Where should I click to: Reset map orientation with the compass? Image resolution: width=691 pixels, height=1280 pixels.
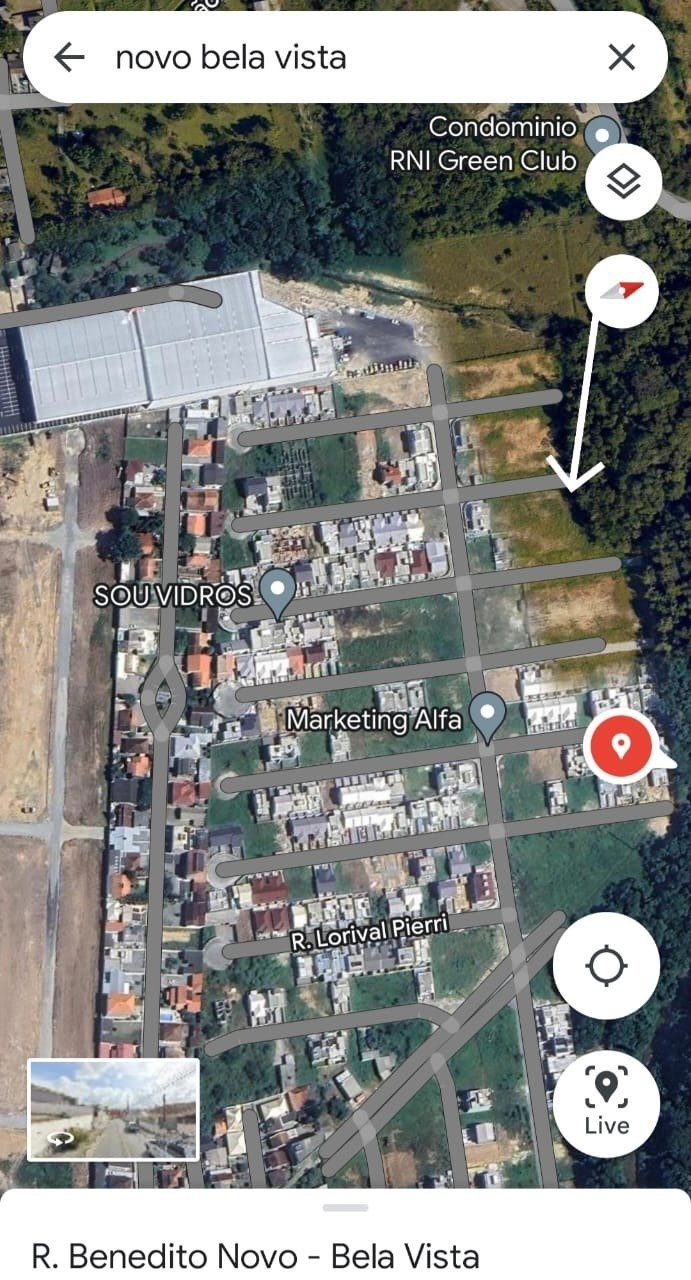[x=622, y=291]
